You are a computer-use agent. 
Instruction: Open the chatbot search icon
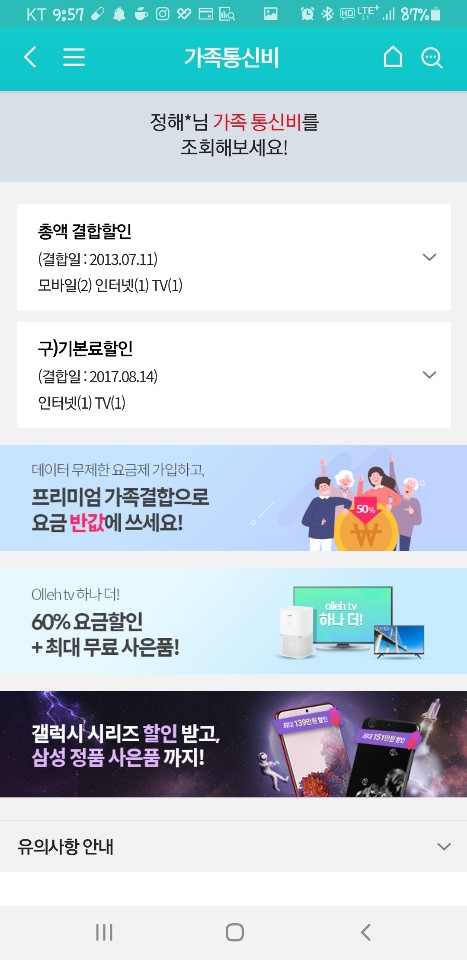coord(432,58)
